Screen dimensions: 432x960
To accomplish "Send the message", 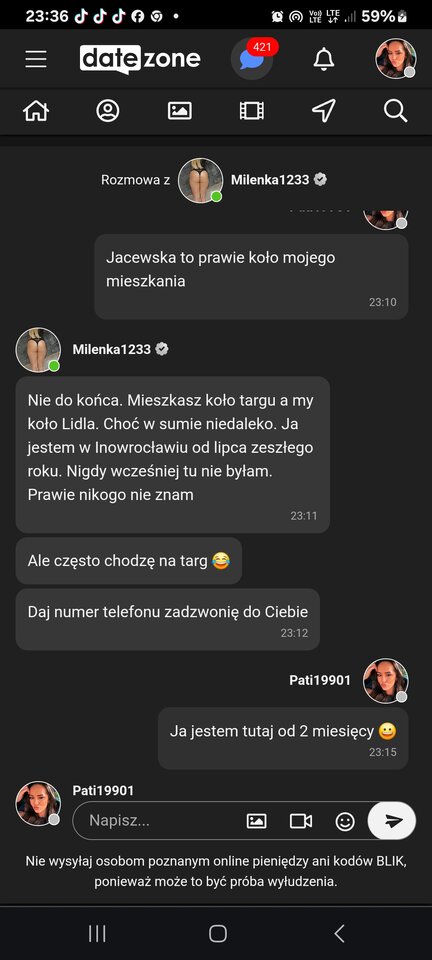I will pos(392,820).
